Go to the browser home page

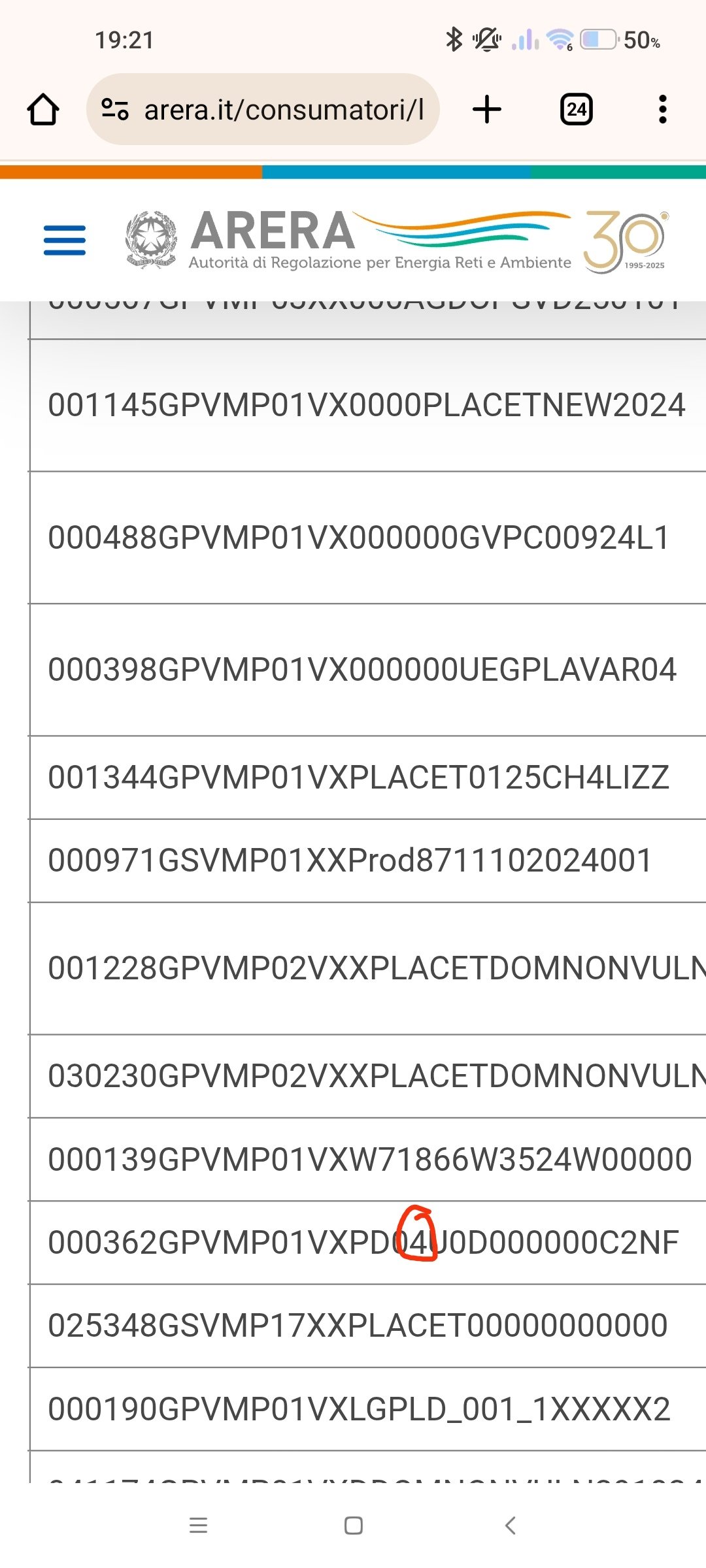coord(43,110)
